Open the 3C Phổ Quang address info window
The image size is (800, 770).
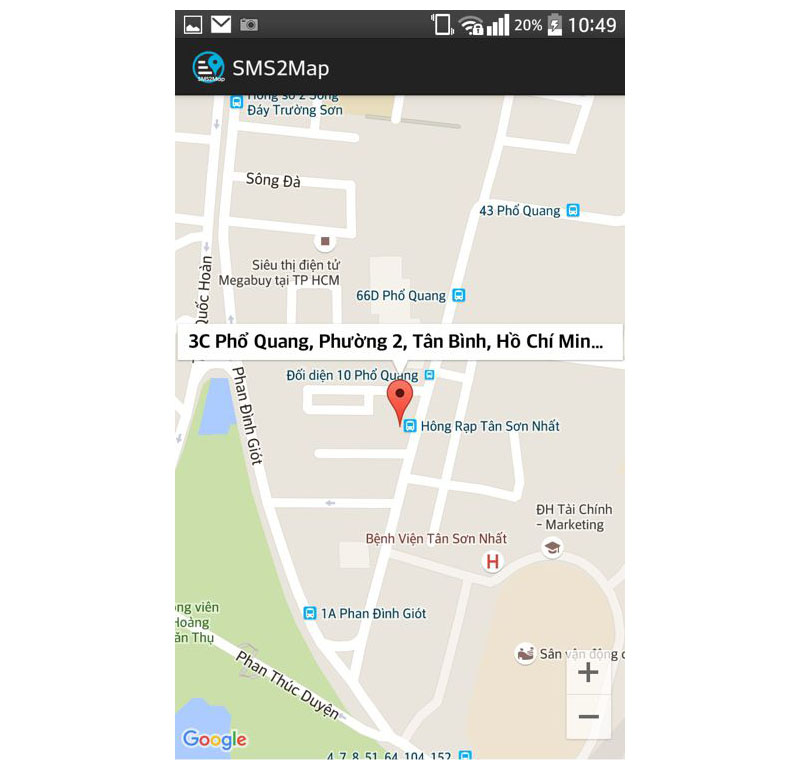[x=399, y=342]
